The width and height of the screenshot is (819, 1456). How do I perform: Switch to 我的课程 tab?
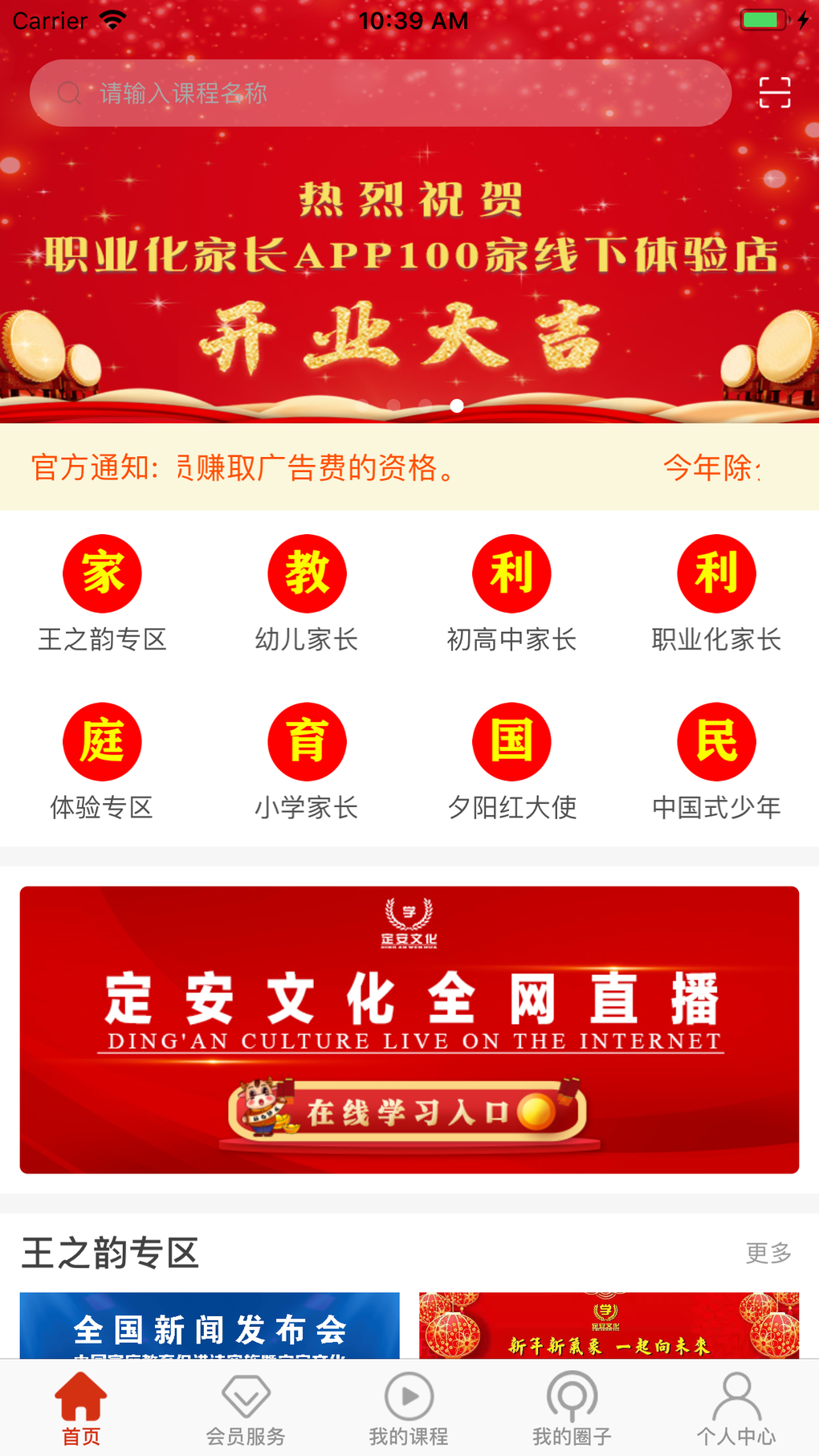click(409, 1409)
